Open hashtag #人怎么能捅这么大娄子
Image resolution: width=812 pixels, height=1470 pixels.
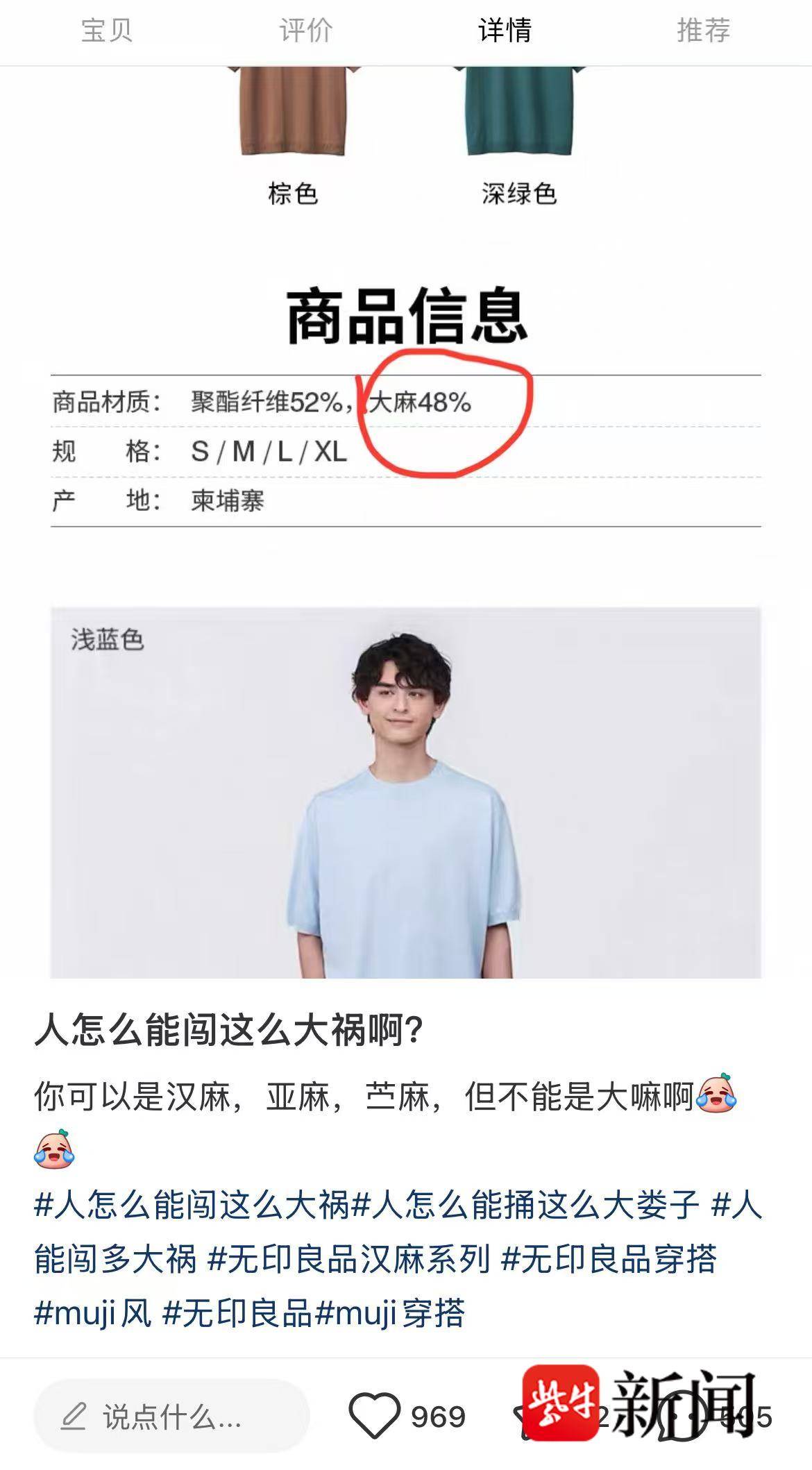click(x=525, y=1204)
